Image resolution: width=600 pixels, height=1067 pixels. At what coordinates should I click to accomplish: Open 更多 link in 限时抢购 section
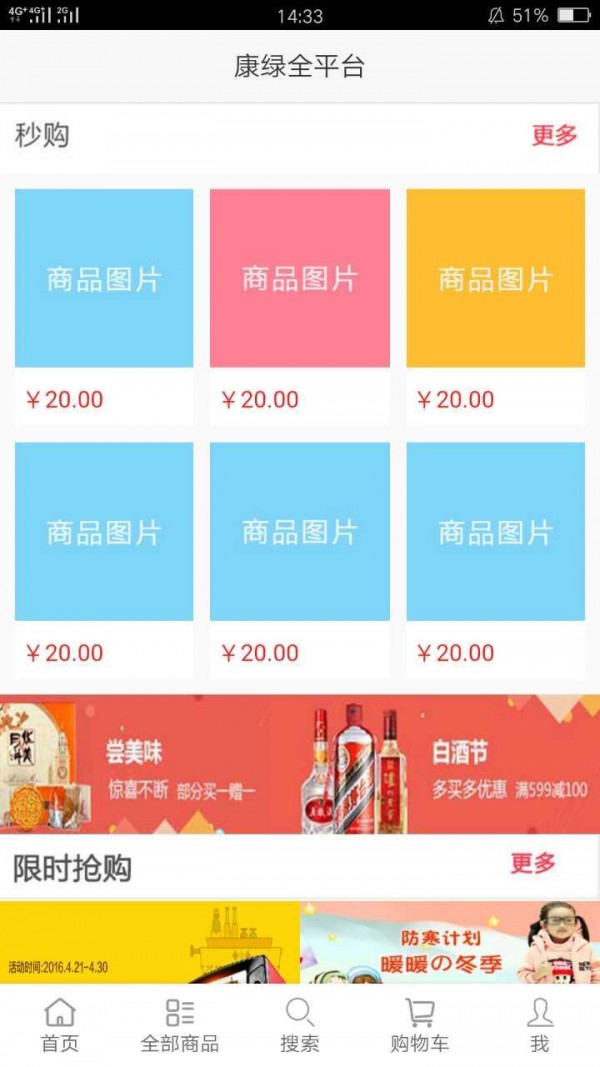533,864
